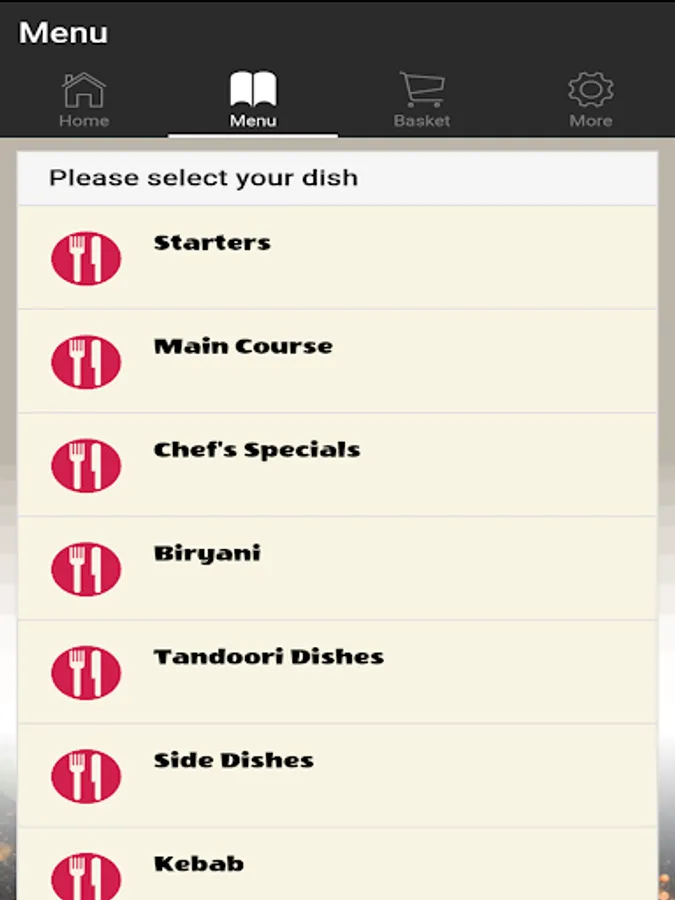Show Side Dishes
Image resolution: width=675 pixels, height=900 pixels.
[338, 775]
